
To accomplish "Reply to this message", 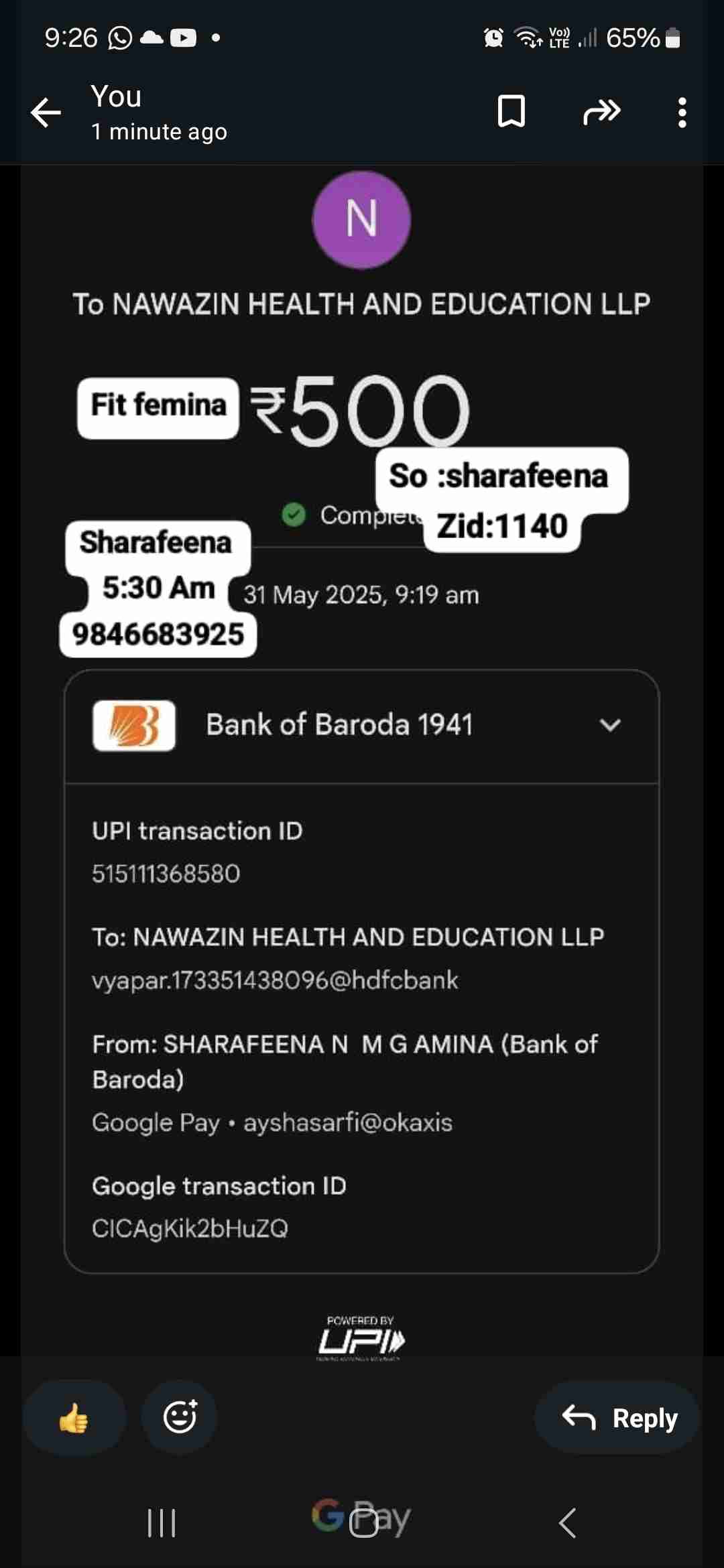I will (x=618, y=1417).
